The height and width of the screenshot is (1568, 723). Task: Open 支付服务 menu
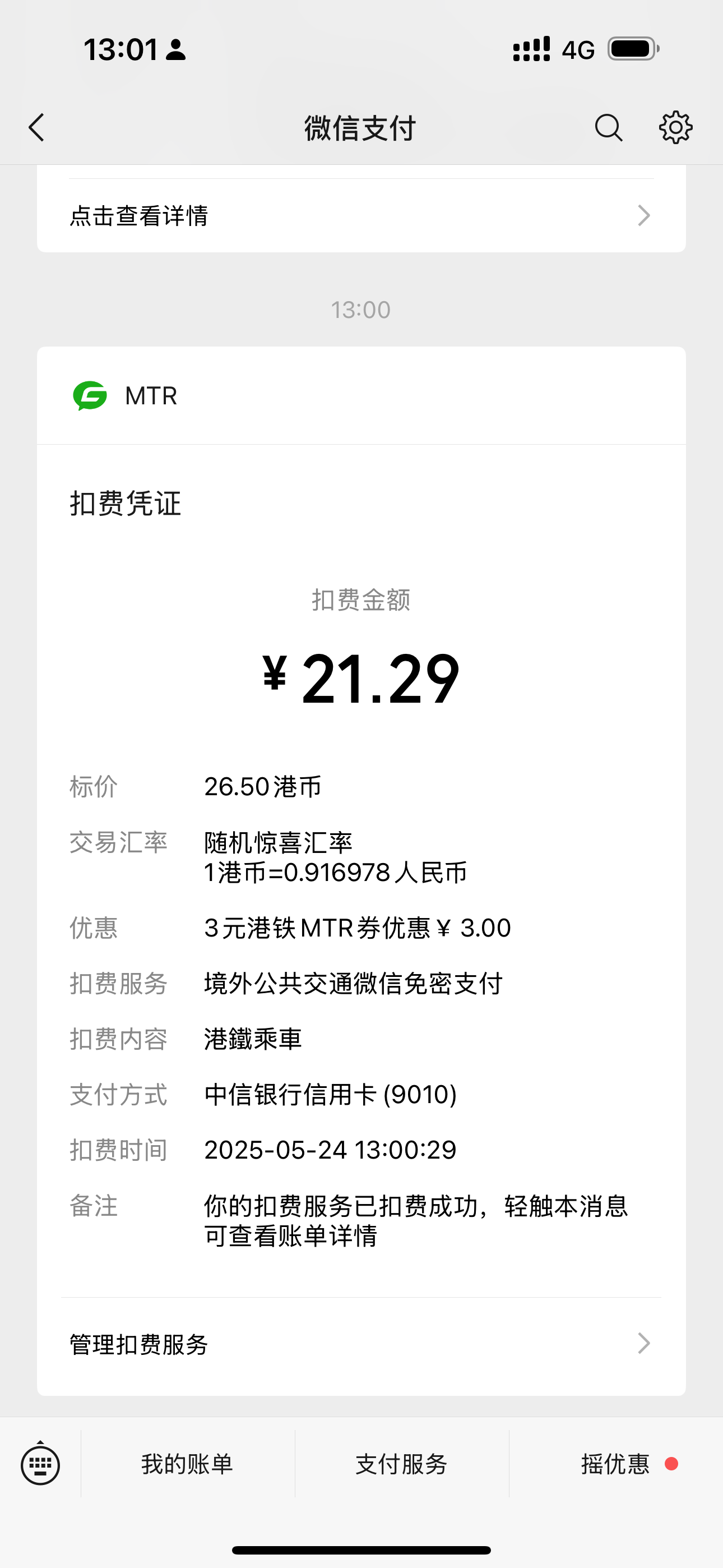tap(402, 1464)
